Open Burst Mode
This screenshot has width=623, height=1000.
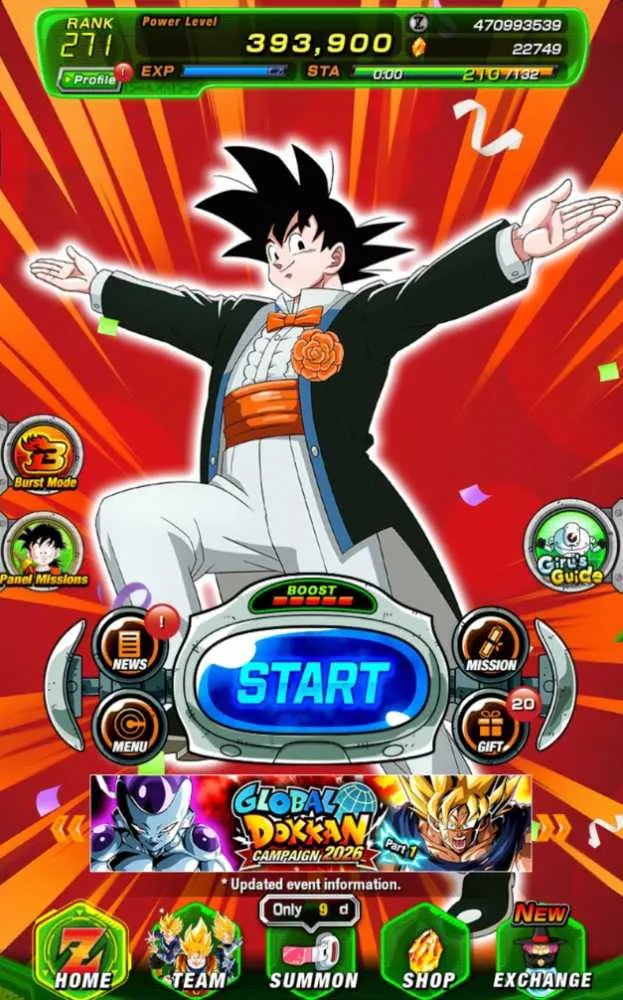pos(45,457)
